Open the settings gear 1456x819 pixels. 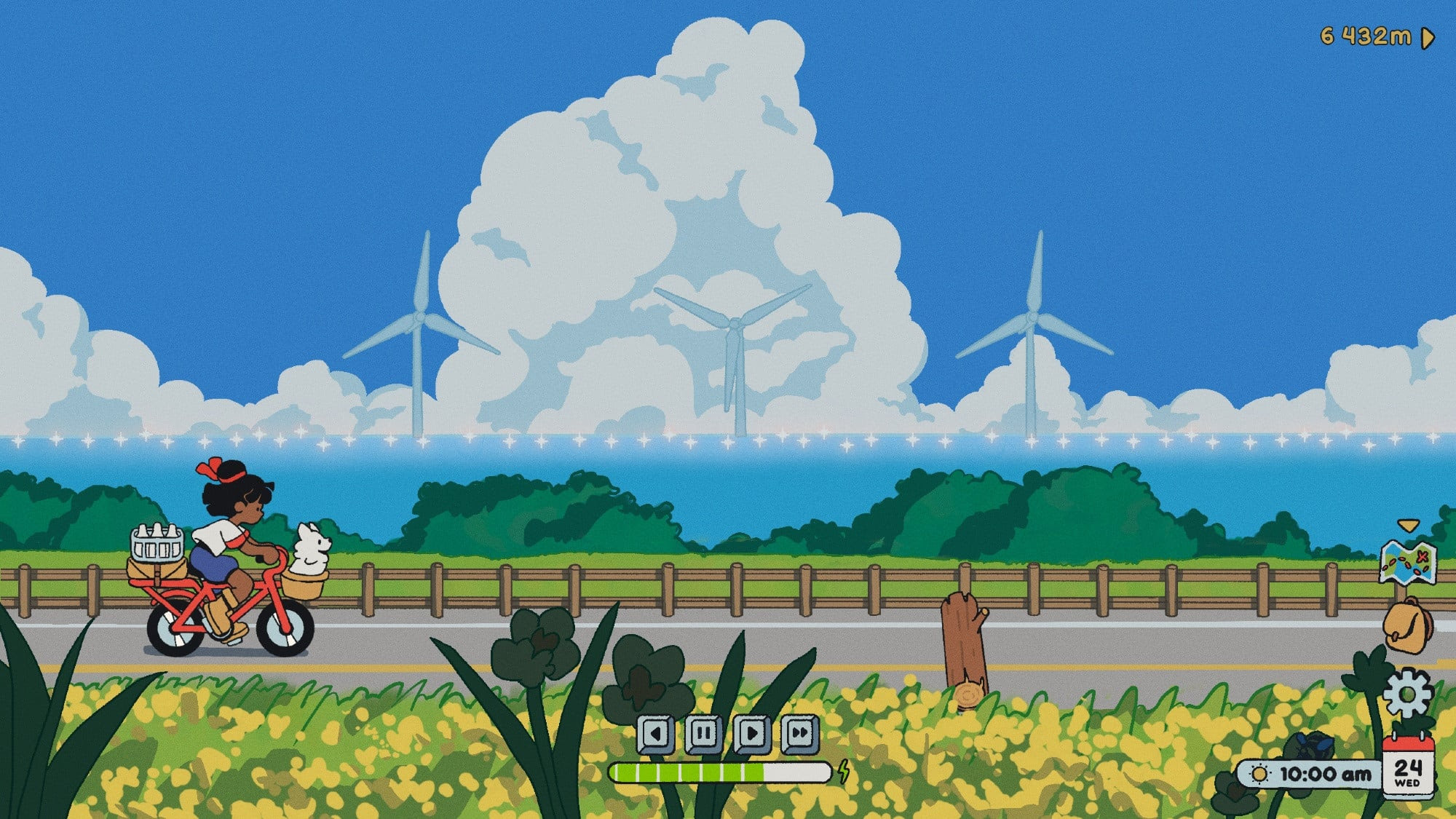pyautogui.click(x=1408, y=692)
